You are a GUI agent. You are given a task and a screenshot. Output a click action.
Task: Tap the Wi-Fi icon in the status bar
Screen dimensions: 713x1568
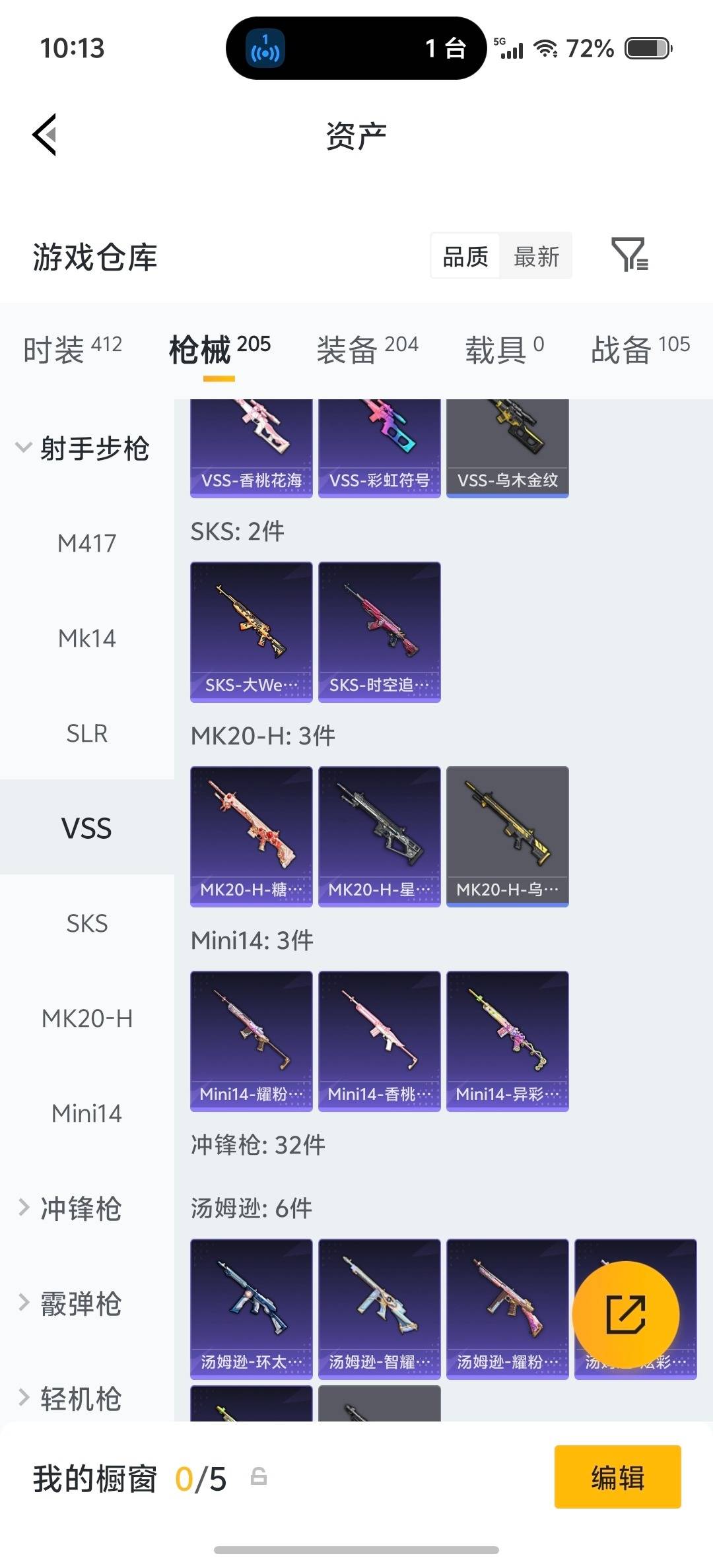(x=545, y=48)
